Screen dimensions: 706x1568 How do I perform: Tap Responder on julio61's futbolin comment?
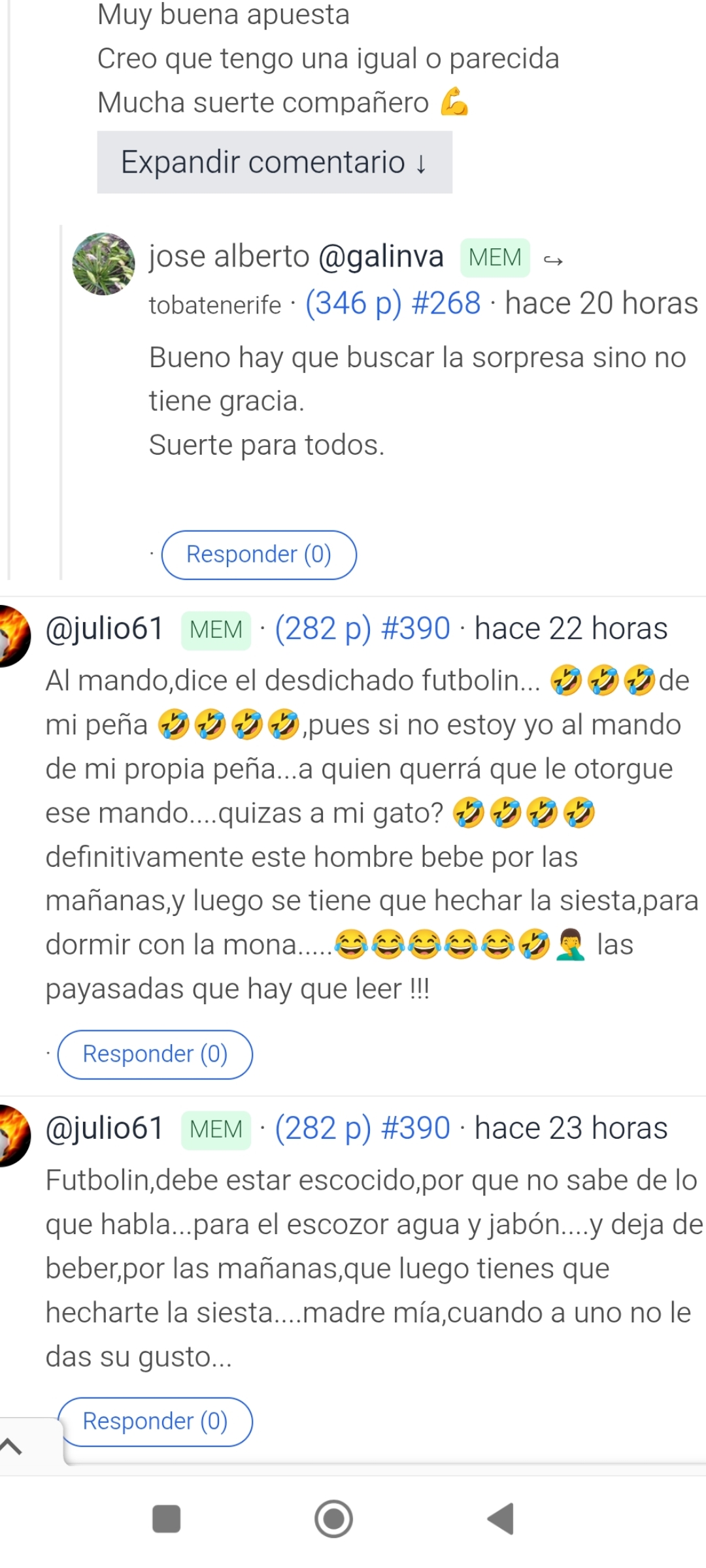pos(154,1054)
